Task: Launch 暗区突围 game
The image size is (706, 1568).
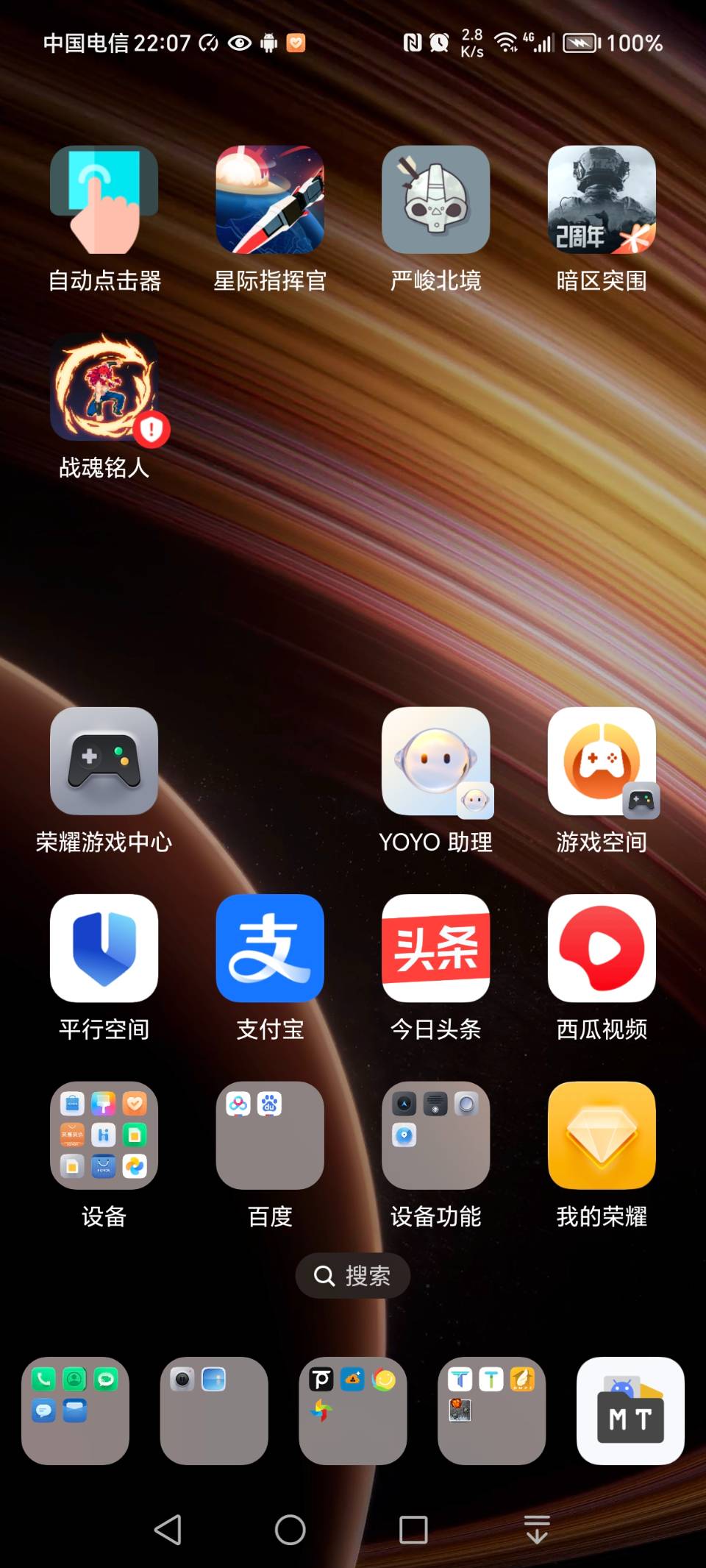Action: (602, 200)
